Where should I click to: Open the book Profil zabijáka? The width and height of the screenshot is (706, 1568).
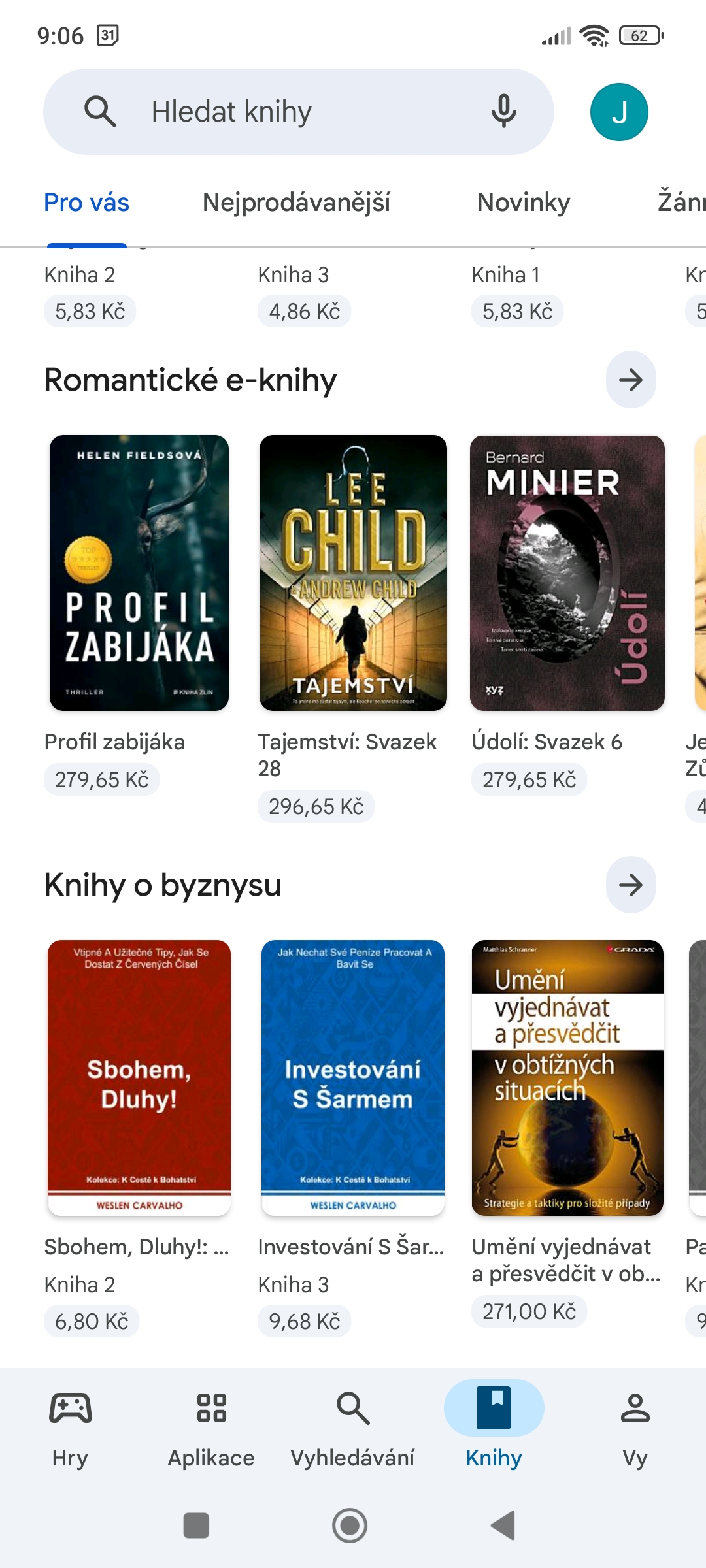coord(139,573)
